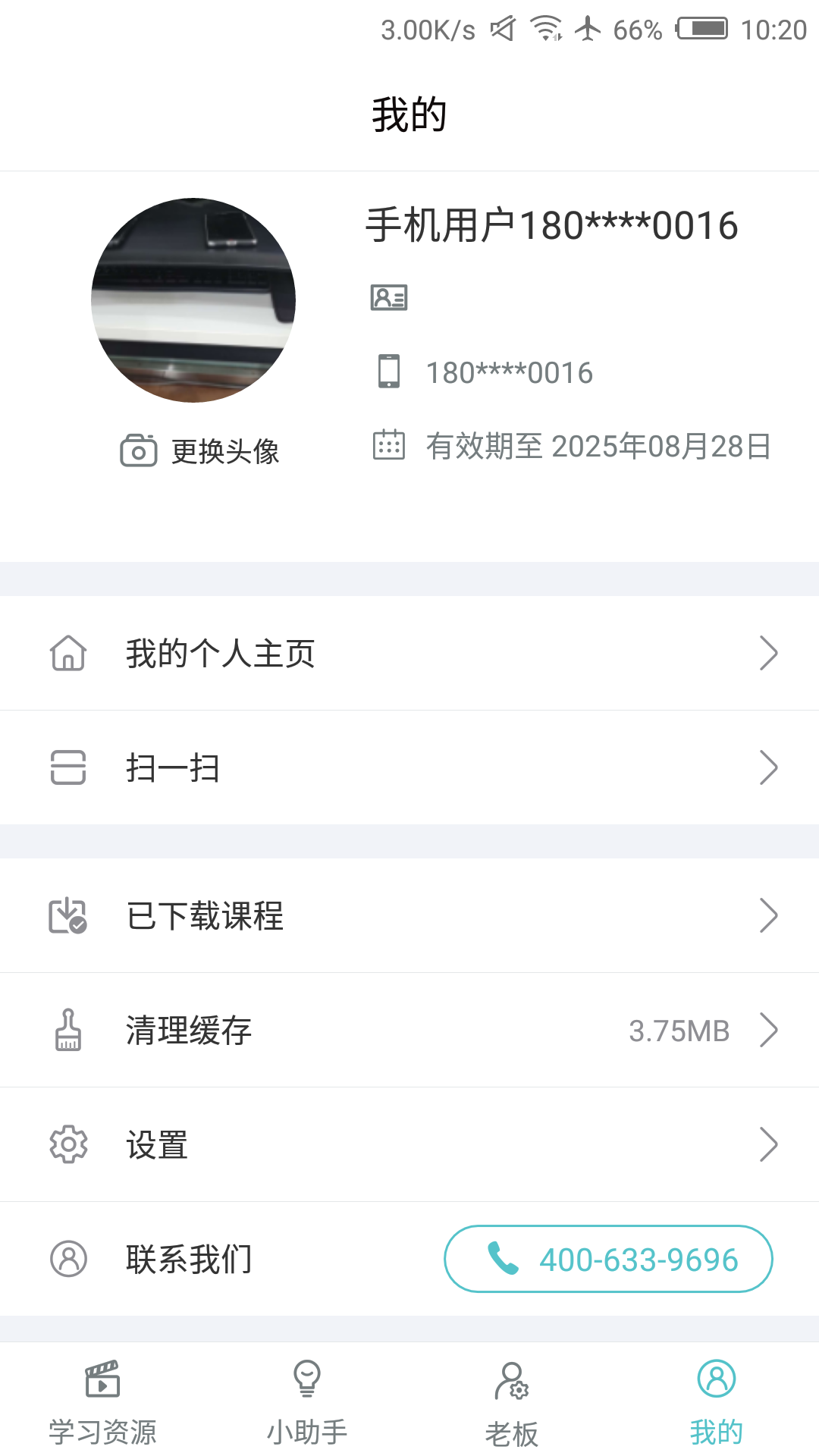
Task: Open 设置 page
Action: (409, 1144)
